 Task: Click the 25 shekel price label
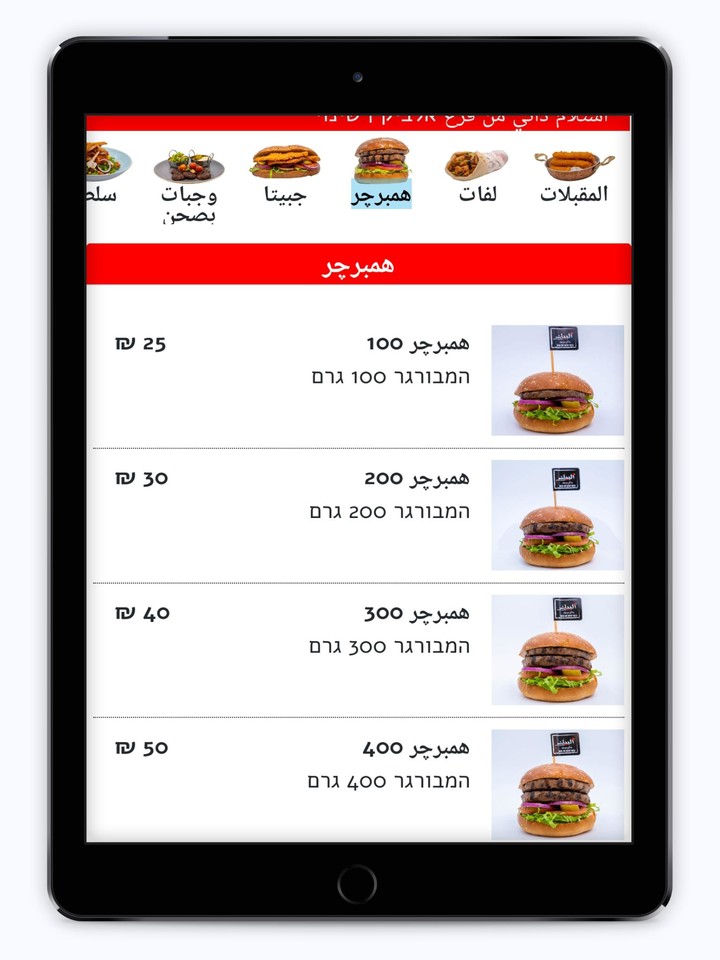pos(141,343)
